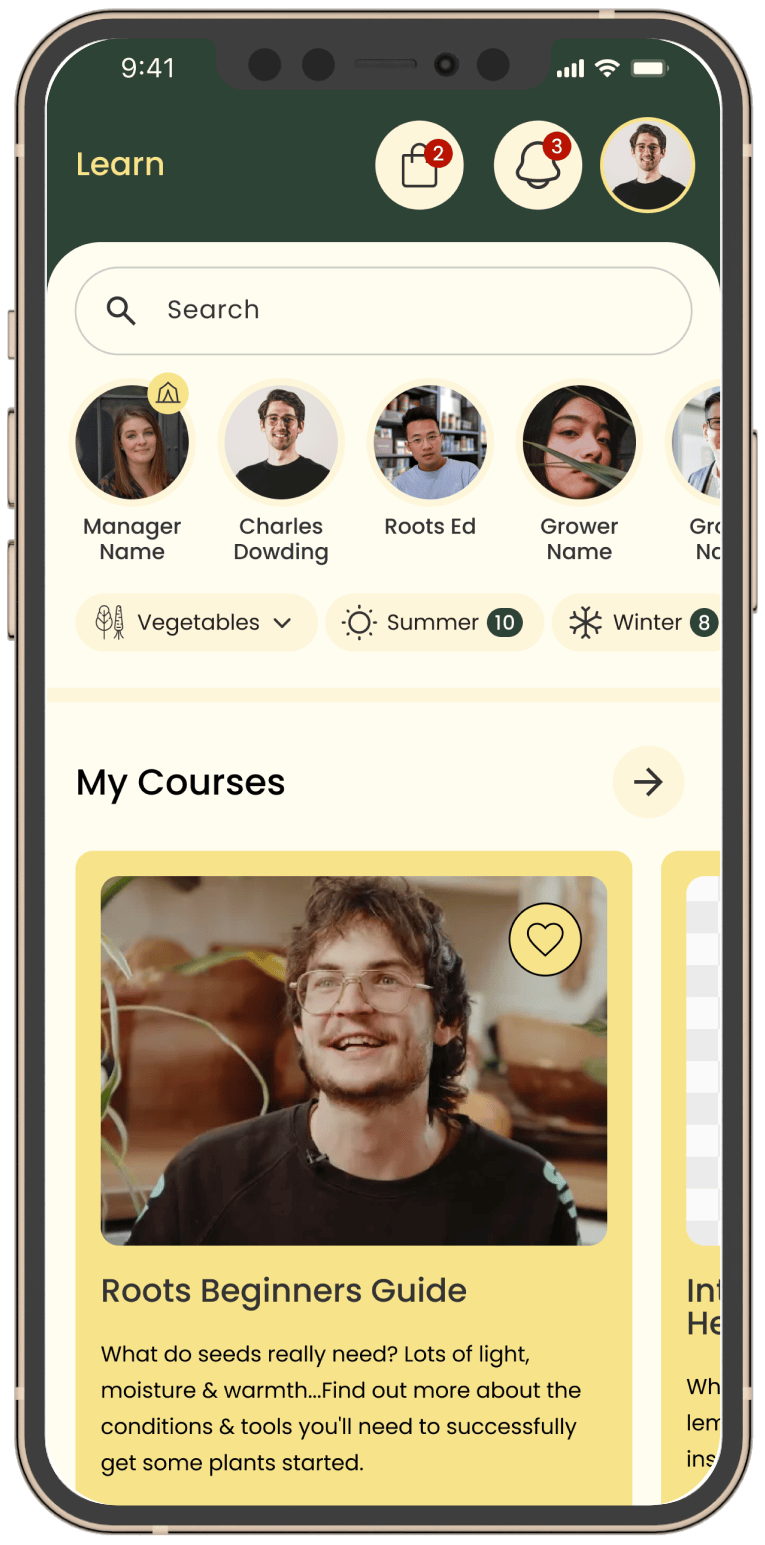Image resolution: width=765 pixels, height=1545 pixels.
Task: View Charles Dowding's profile
Action: [x=281, y=443]
